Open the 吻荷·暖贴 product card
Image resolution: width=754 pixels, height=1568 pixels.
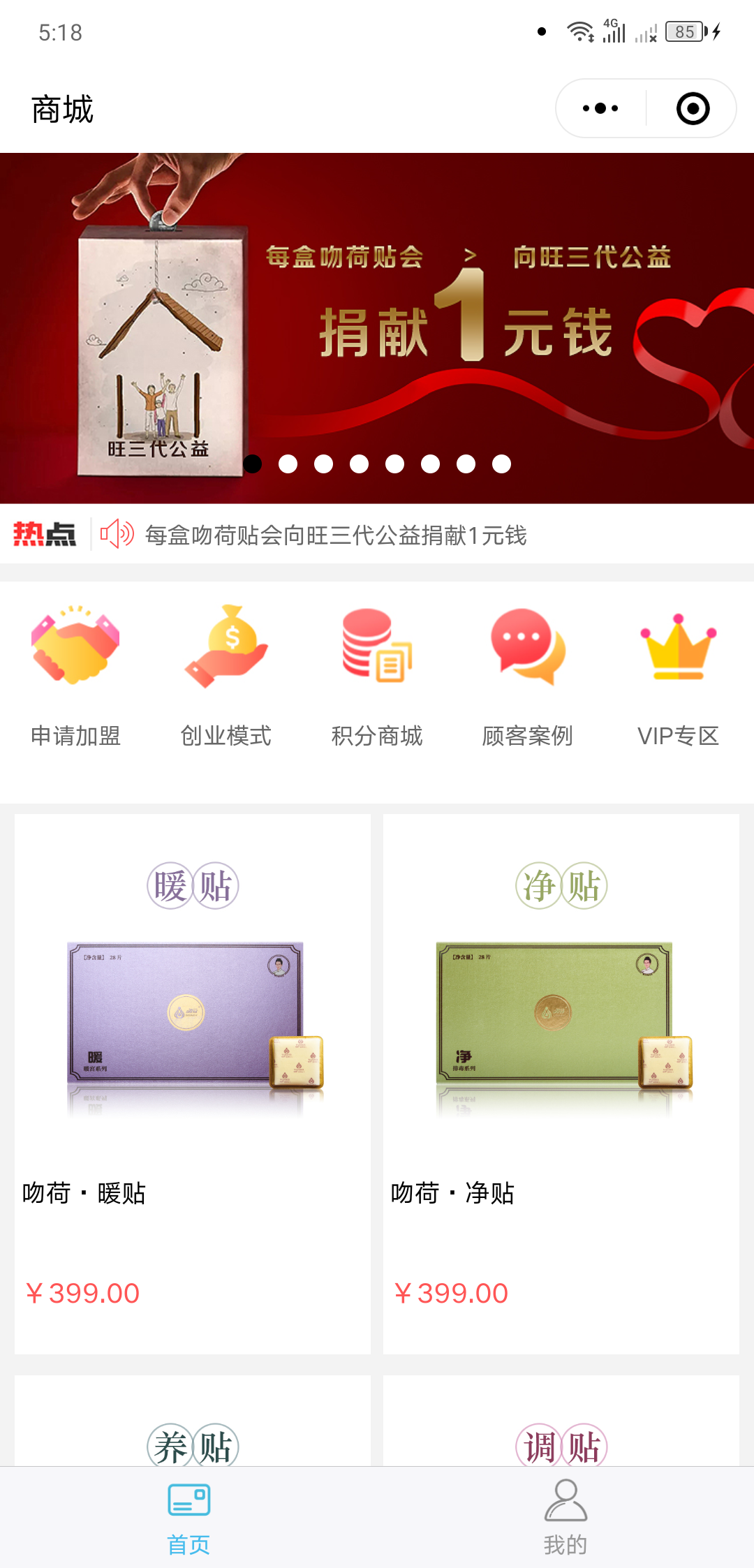(193, 1082)
